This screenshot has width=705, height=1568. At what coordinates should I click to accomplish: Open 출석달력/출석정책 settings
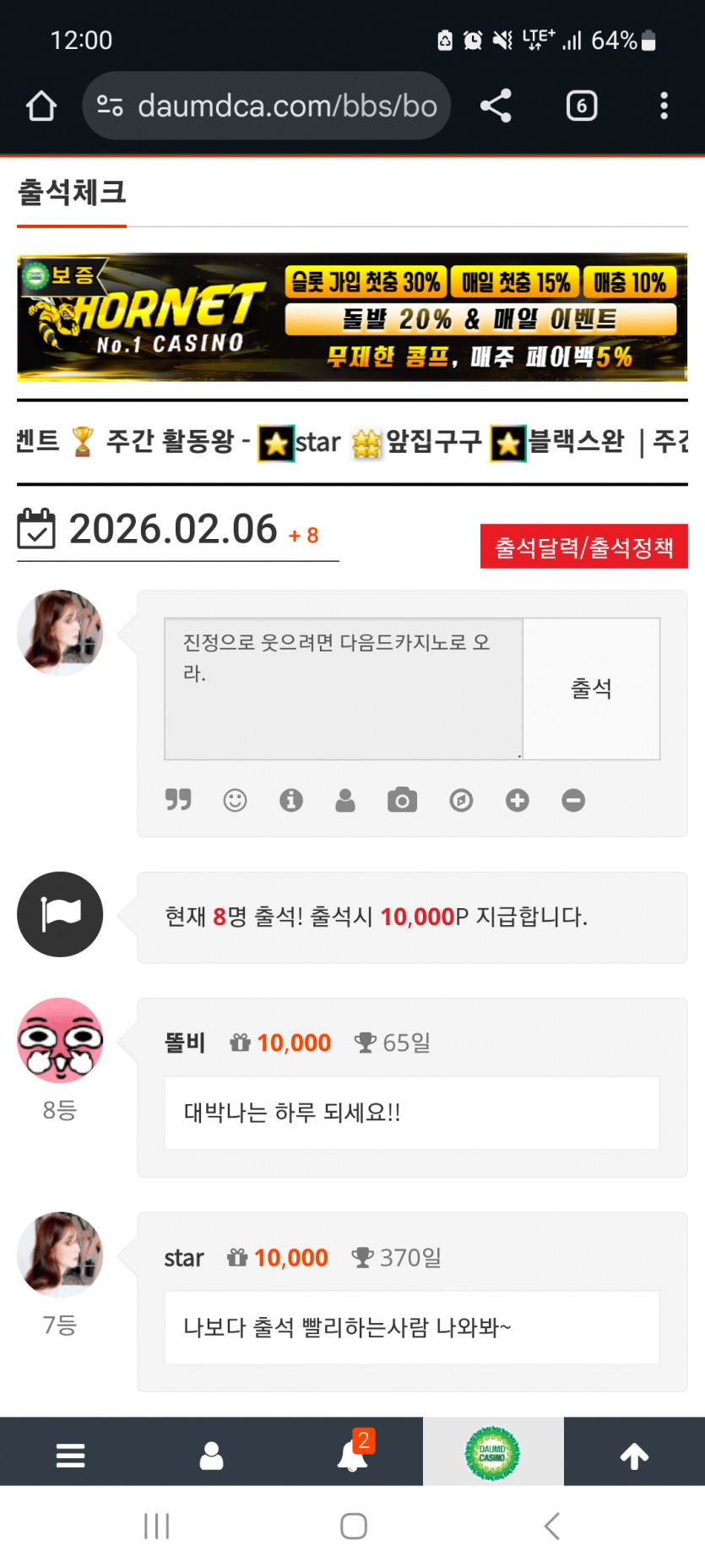[583, 547]
